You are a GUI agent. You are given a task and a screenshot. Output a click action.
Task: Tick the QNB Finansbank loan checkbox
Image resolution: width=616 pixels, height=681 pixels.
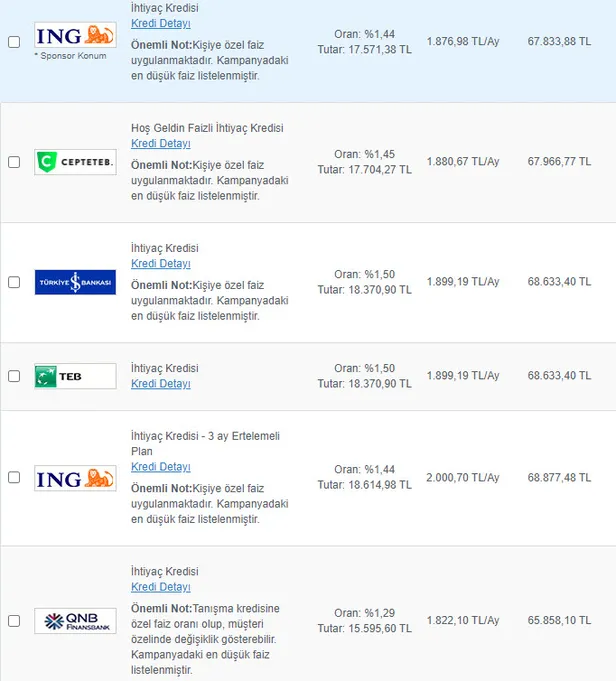[x=14, y=621]
